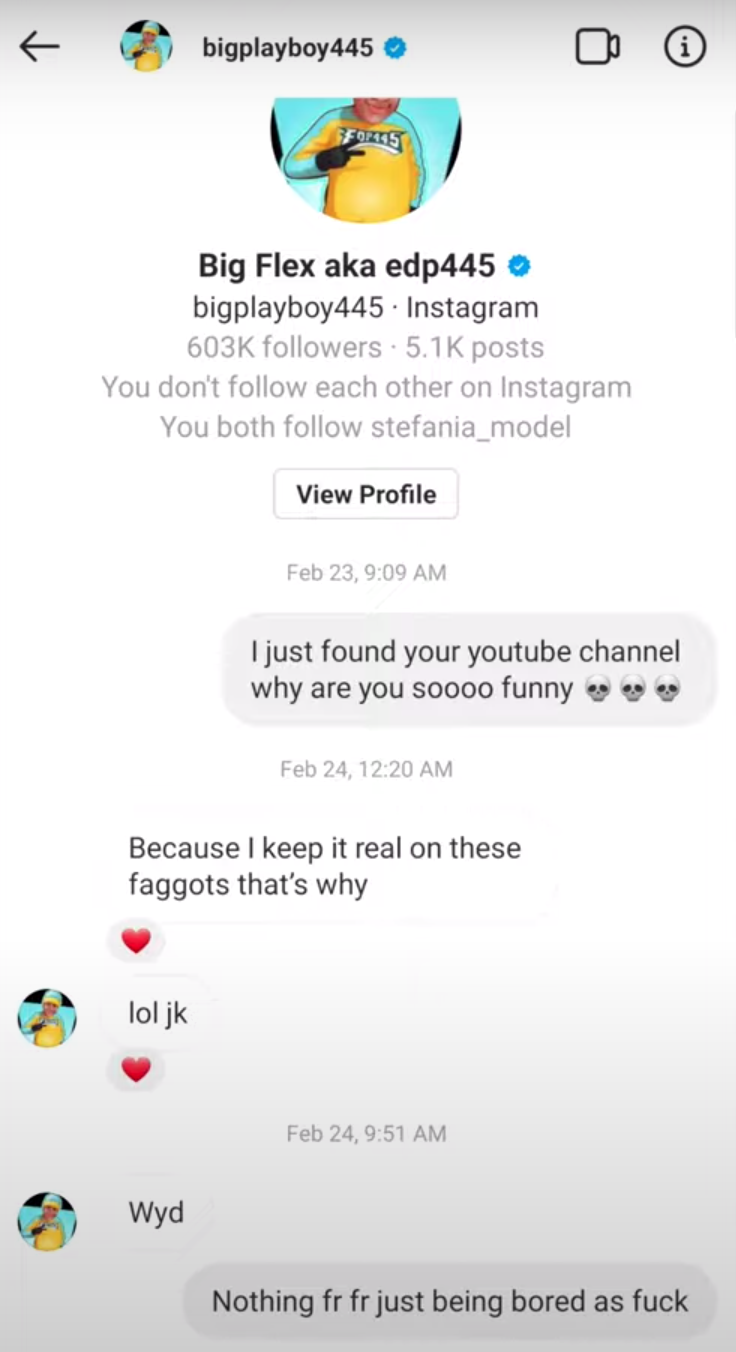
Task: Open conversation info details
Action: click(x=685, y=46)
